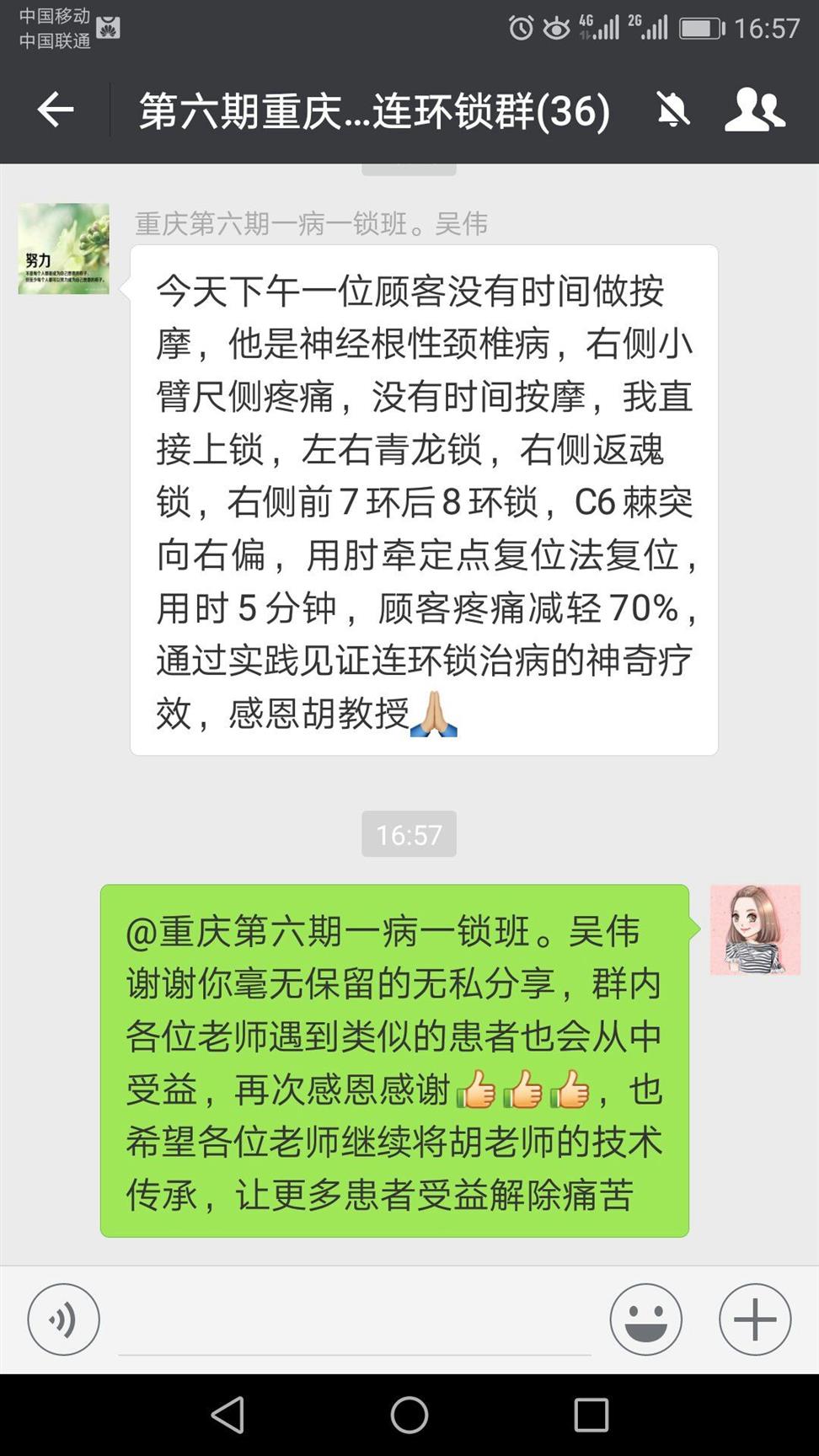819x1456 pixels.
Task: Tap the message text field
Action: tap(354, 1320)
